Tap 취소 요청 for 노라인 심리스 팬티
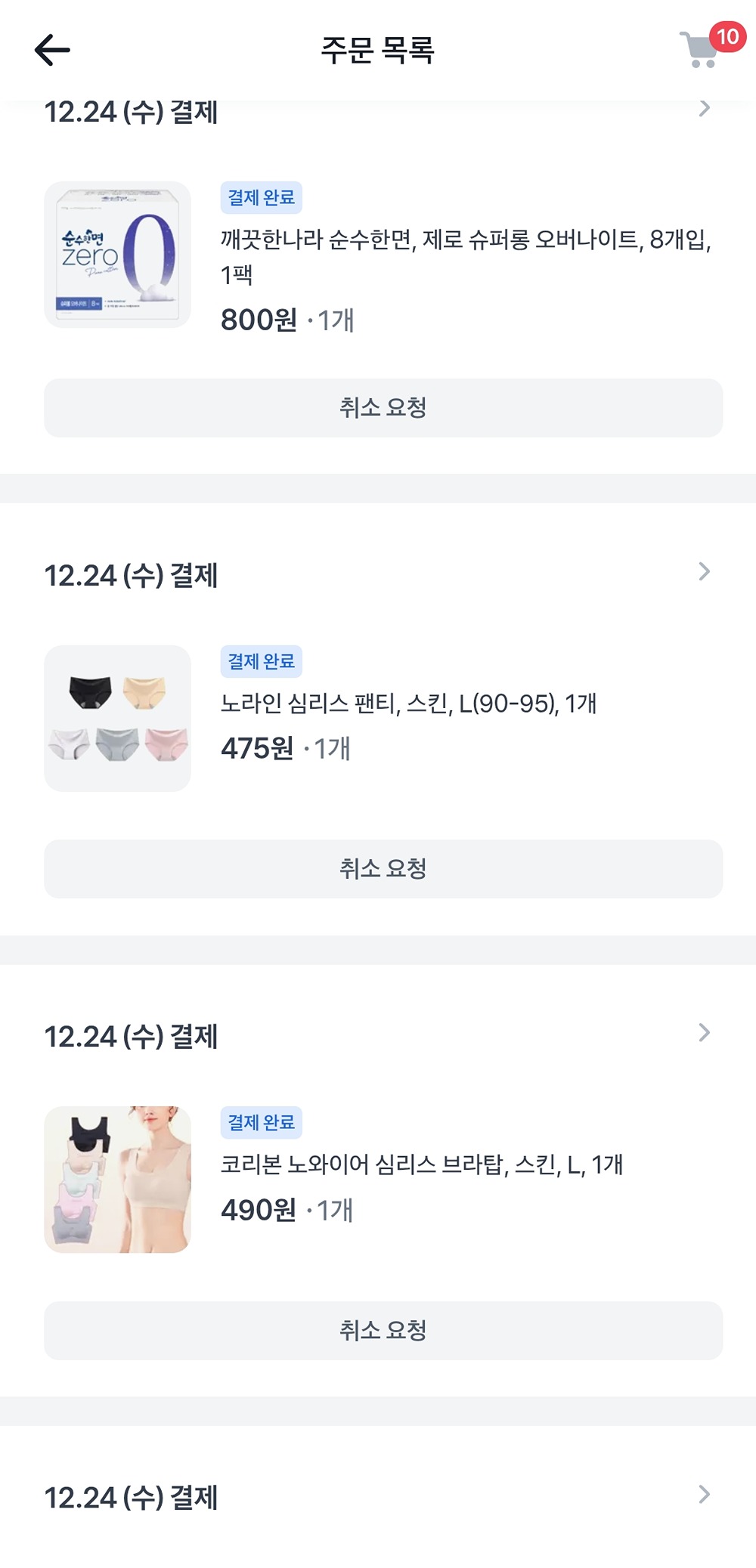Screen dimensions: 756x1568 tap(383, 869)
